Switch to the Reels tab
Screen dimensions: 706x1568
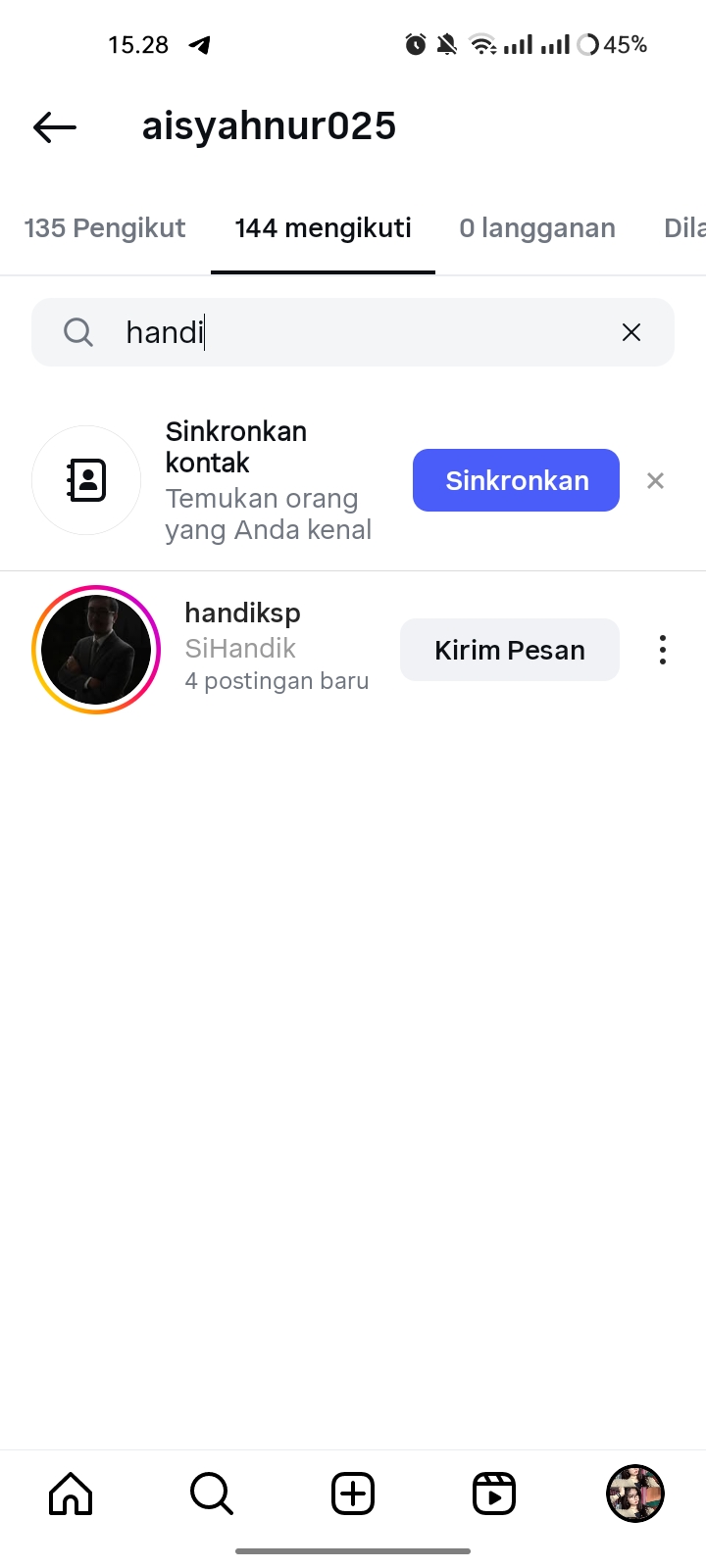click(x=494, y=1494)
